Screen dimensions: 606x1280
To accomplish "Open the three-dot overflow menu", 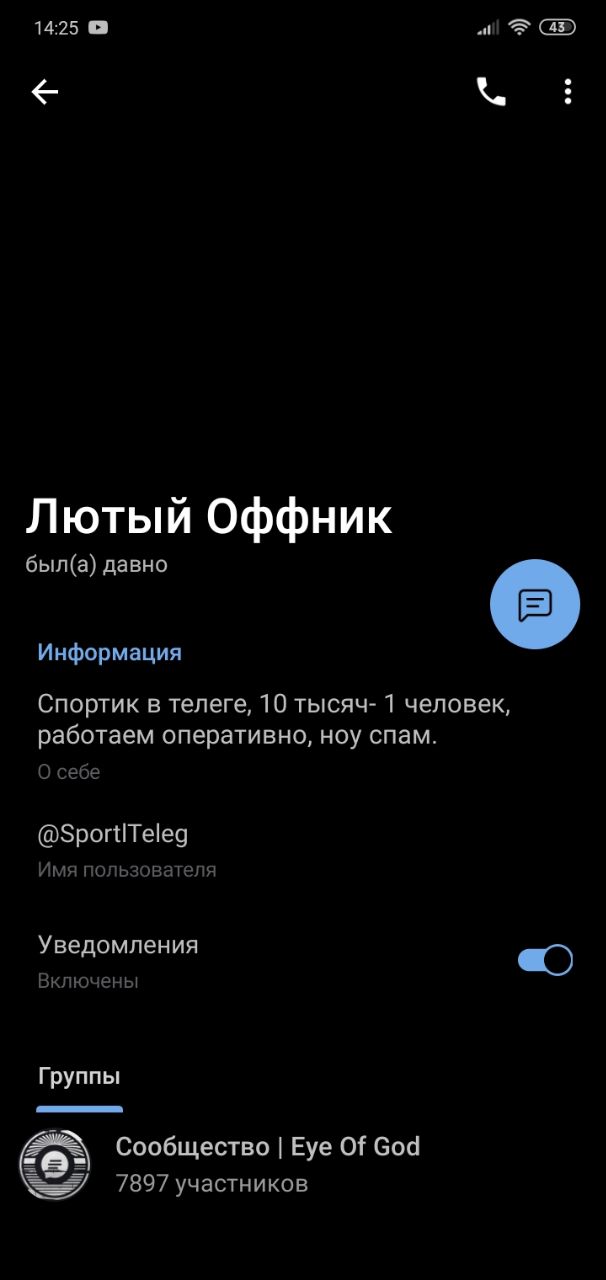I will tap(568, 92).
